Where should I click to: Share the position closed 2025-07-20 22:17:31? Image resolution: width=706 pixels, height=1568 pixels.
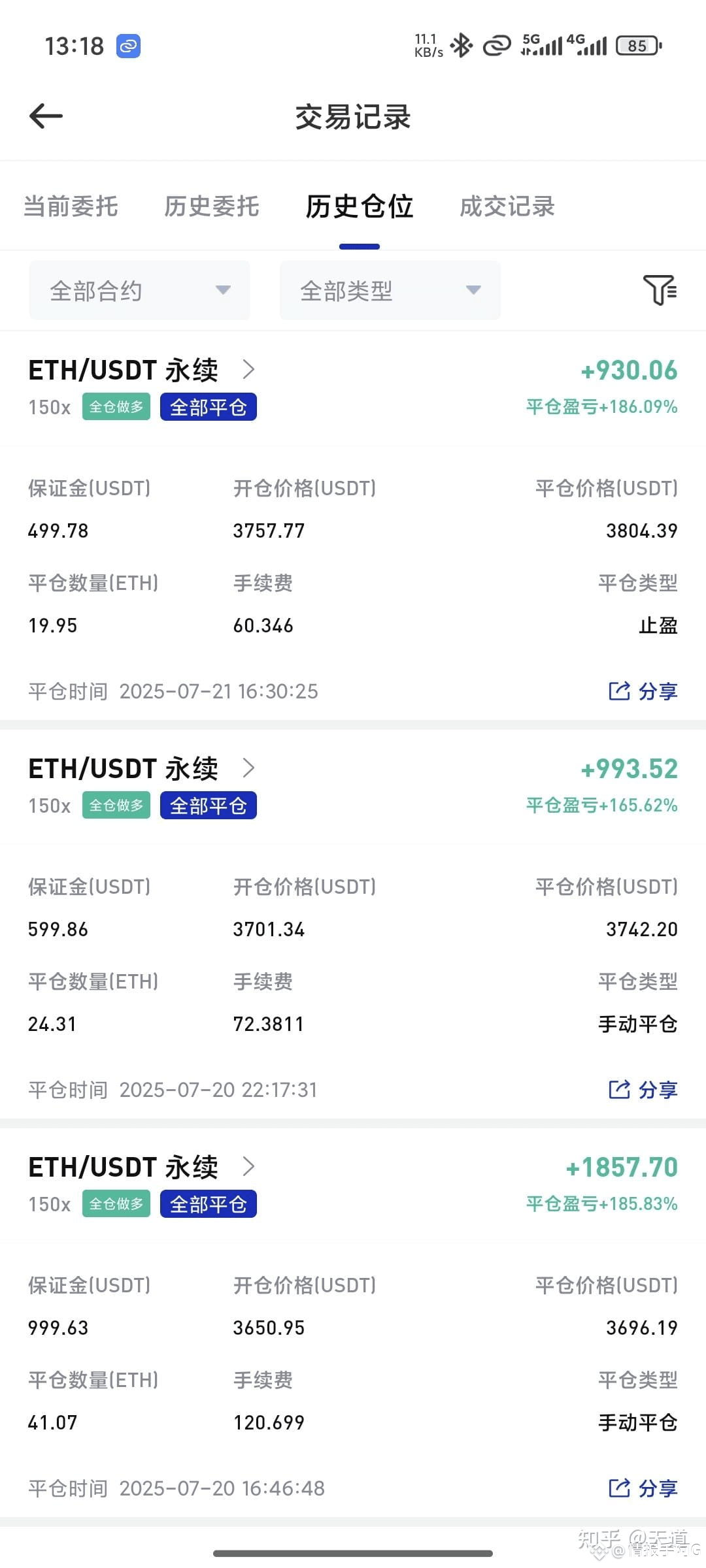(x=643, y=1090)
